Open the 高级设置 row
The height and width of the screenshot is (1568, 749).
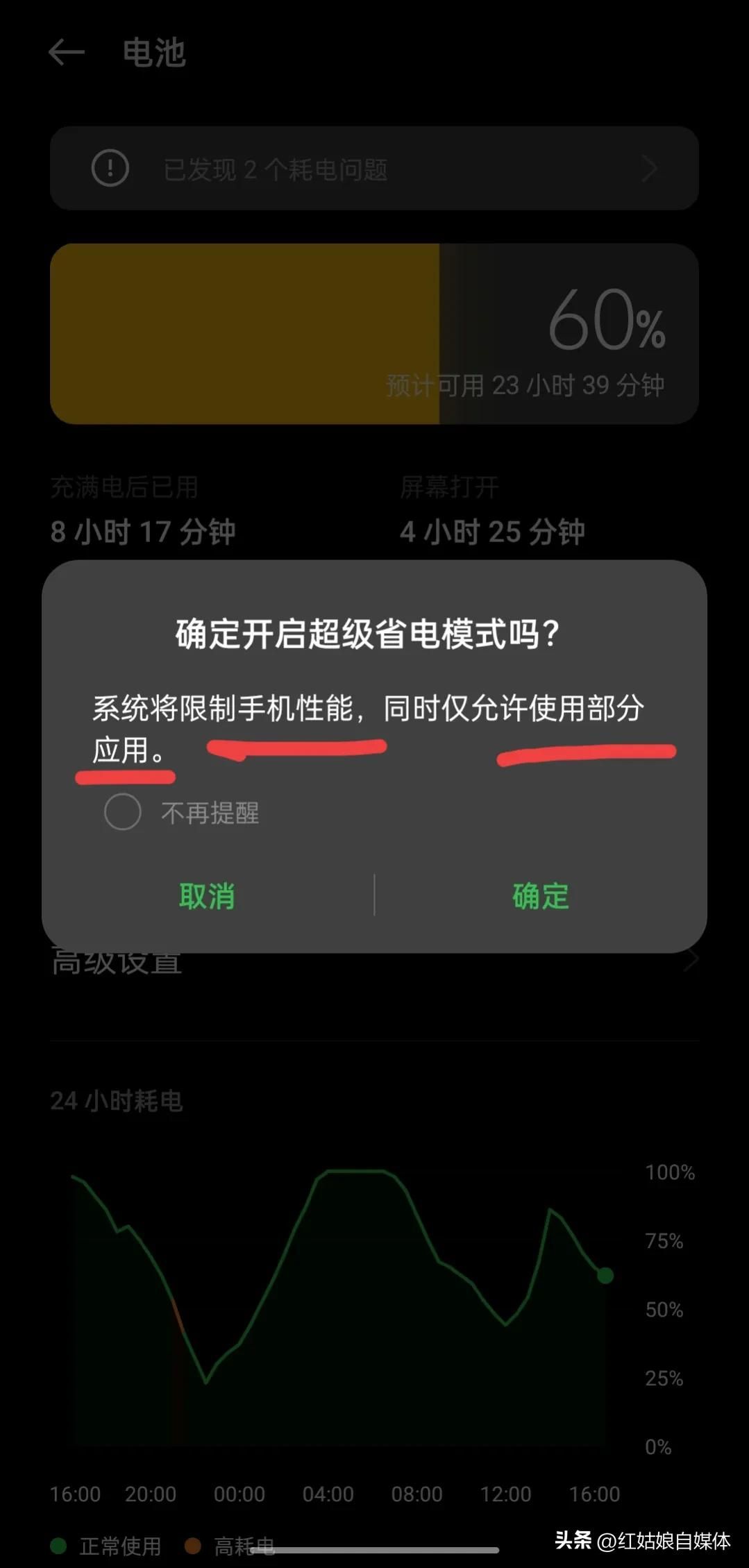pos(374,965)
